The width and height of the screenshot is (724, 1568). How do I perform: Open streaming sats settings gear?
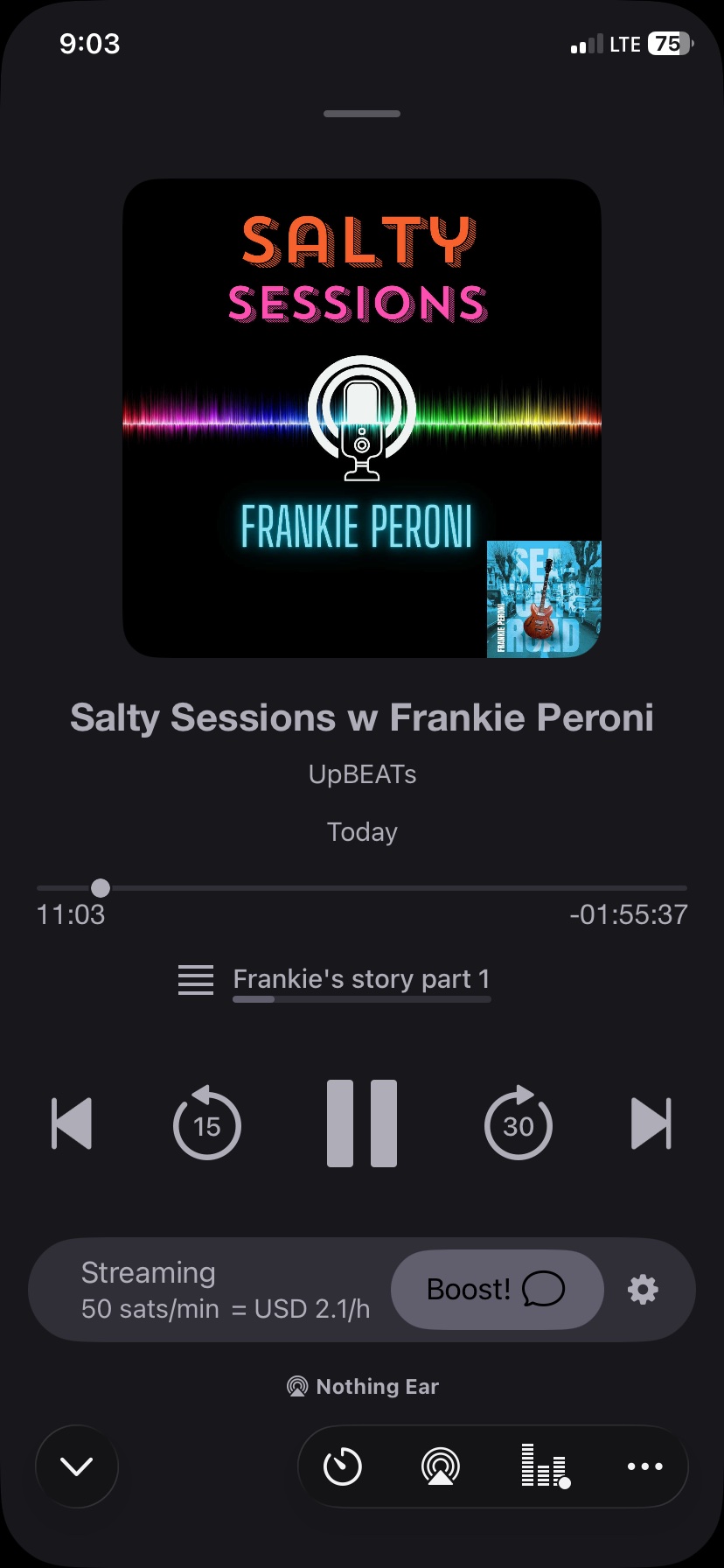[x=643, y=1290]
